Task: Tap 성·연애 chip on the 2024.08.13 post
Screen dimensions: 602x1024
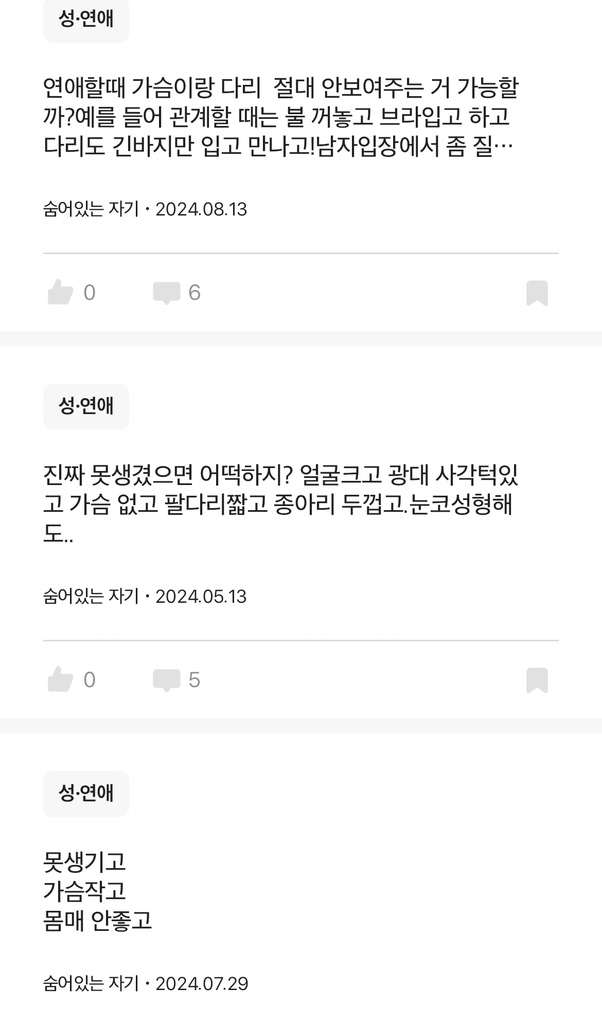Action: pos(86,19)
